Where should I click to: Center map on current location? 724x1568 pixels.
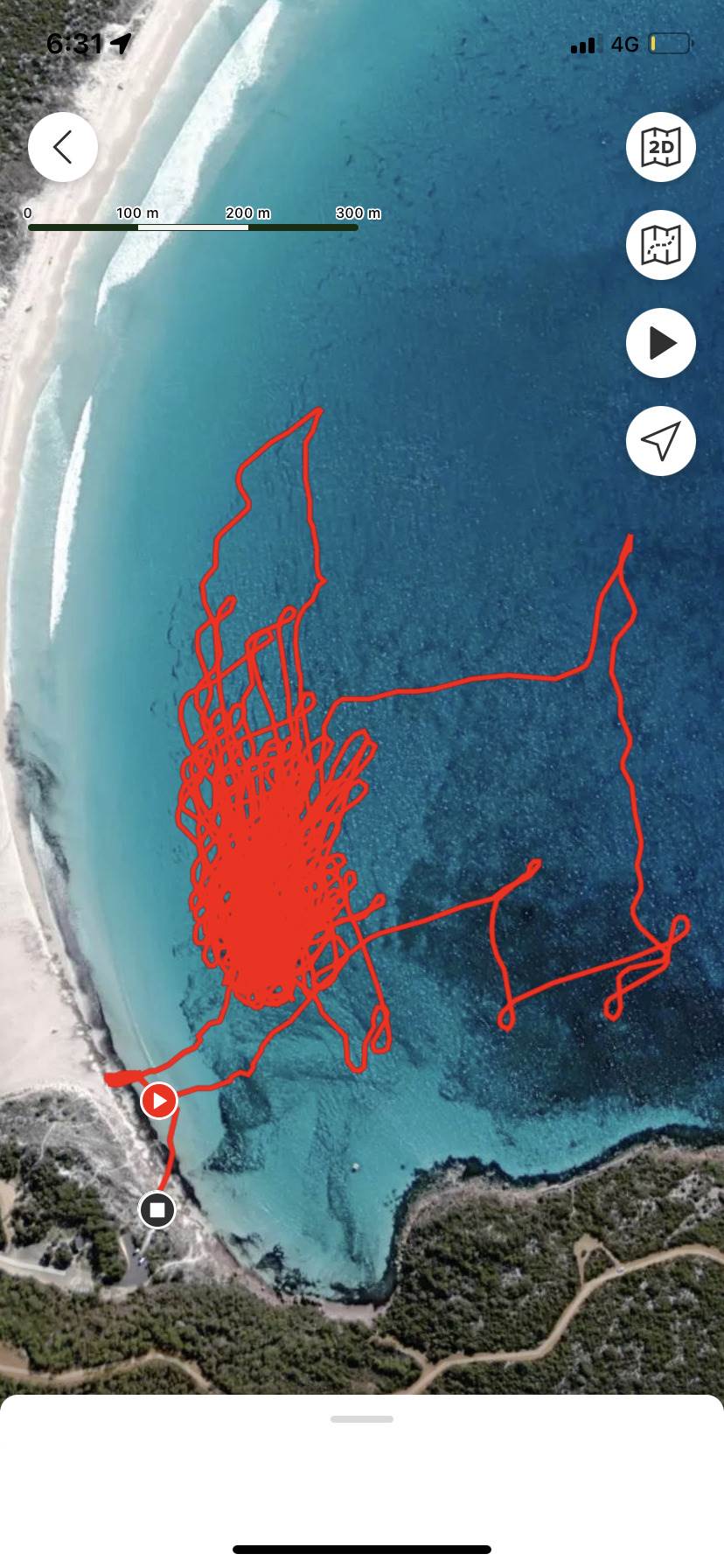click(x=661, y=441)
